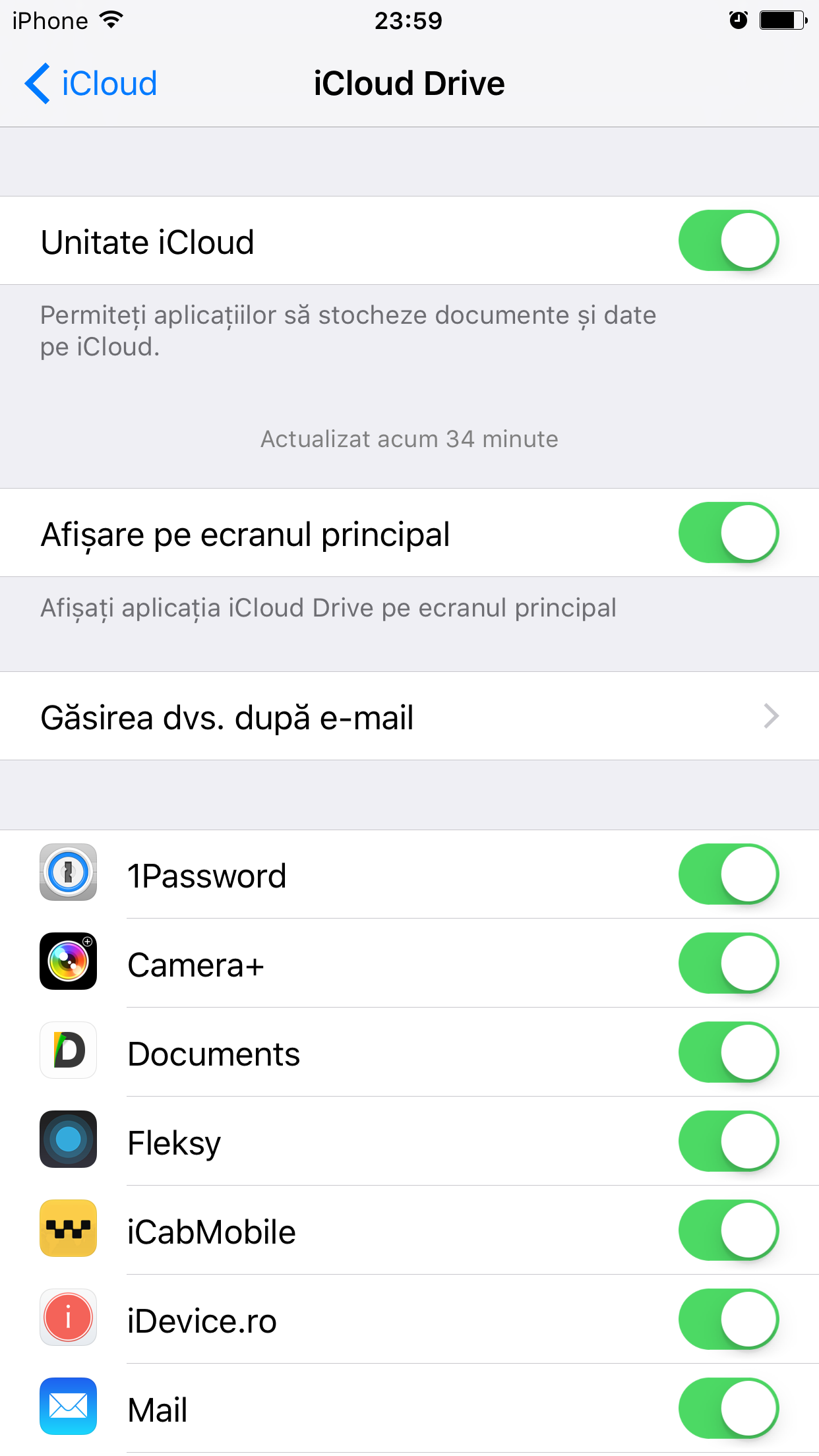This screenshot has width=819, height=1456.
Task: Disable the Documents app toggle
Action: click(x=728, y=1052)
